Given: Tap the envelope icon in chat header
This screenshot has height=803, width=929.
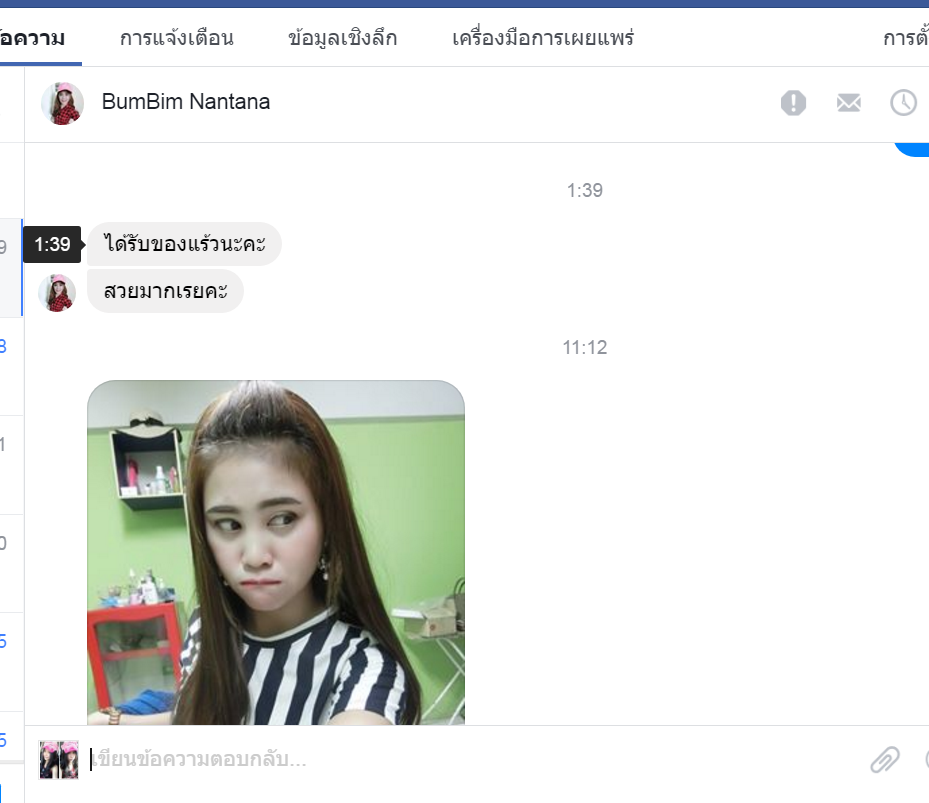Looking at the screenshot, I should click(848, 102).
